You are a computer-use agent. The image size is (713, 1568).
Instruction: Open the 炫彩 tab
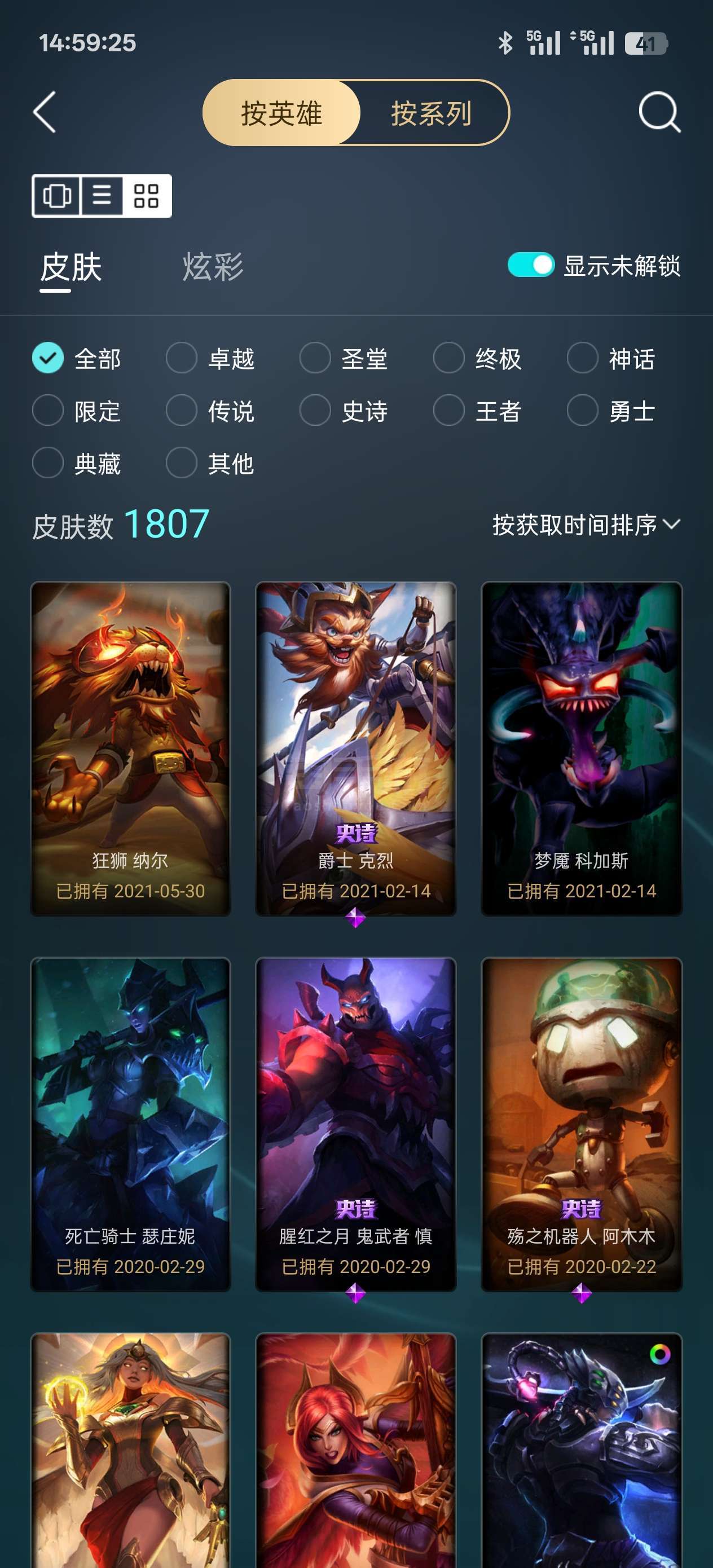coord(213,267)
